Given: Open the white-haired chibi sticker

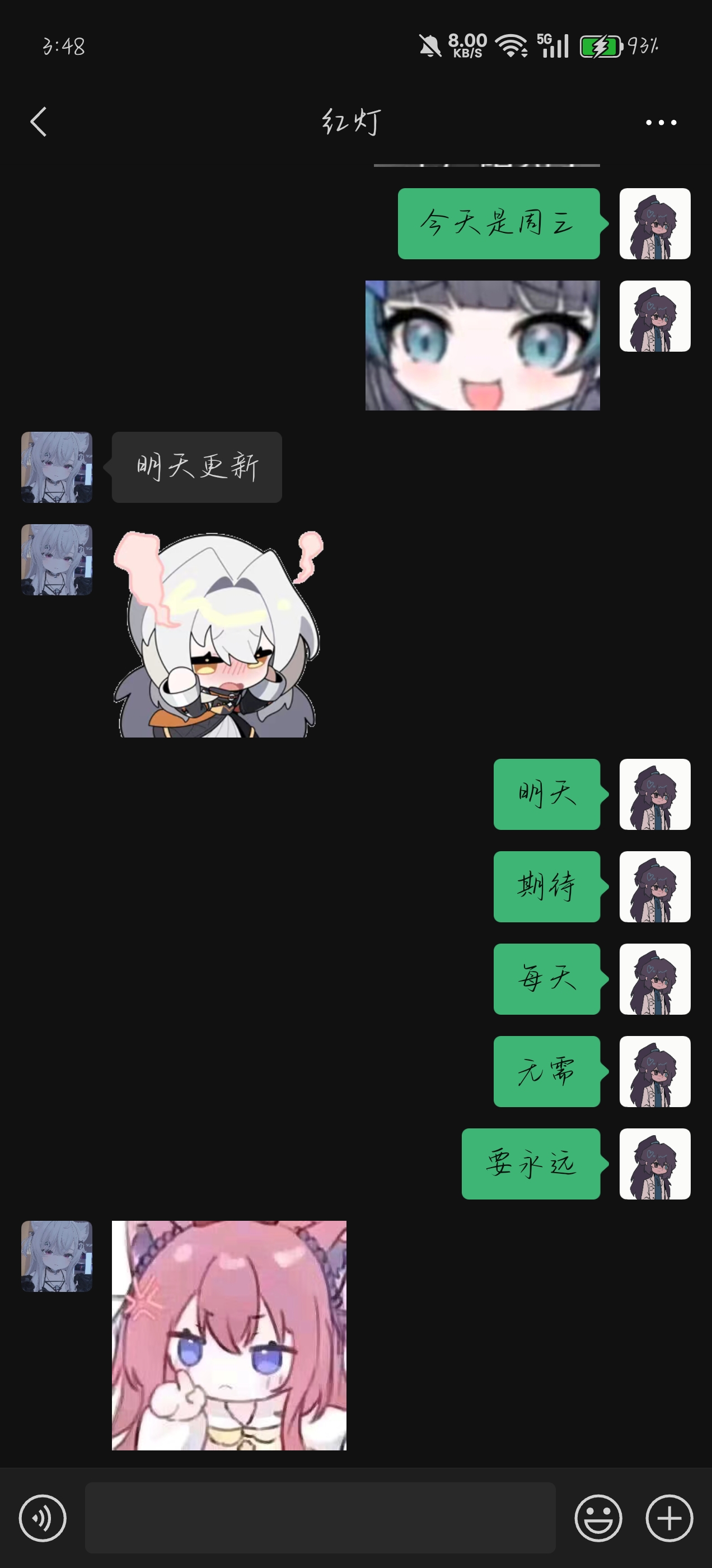Looking at the screenshot, I should click(218, 634).
